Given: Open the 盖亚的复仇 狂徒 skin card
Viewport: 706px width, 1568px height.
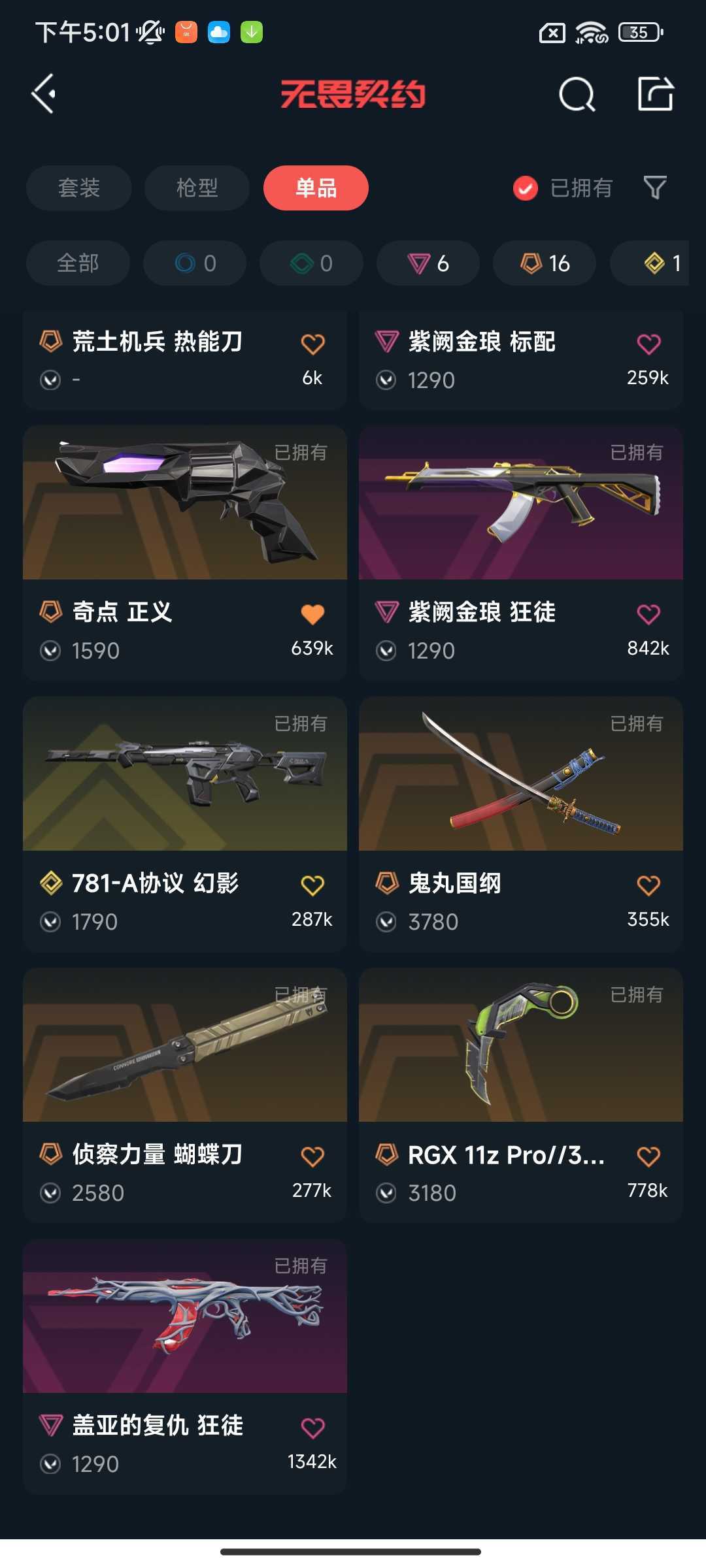Looking at the screenshot, I should [185, 1367].
